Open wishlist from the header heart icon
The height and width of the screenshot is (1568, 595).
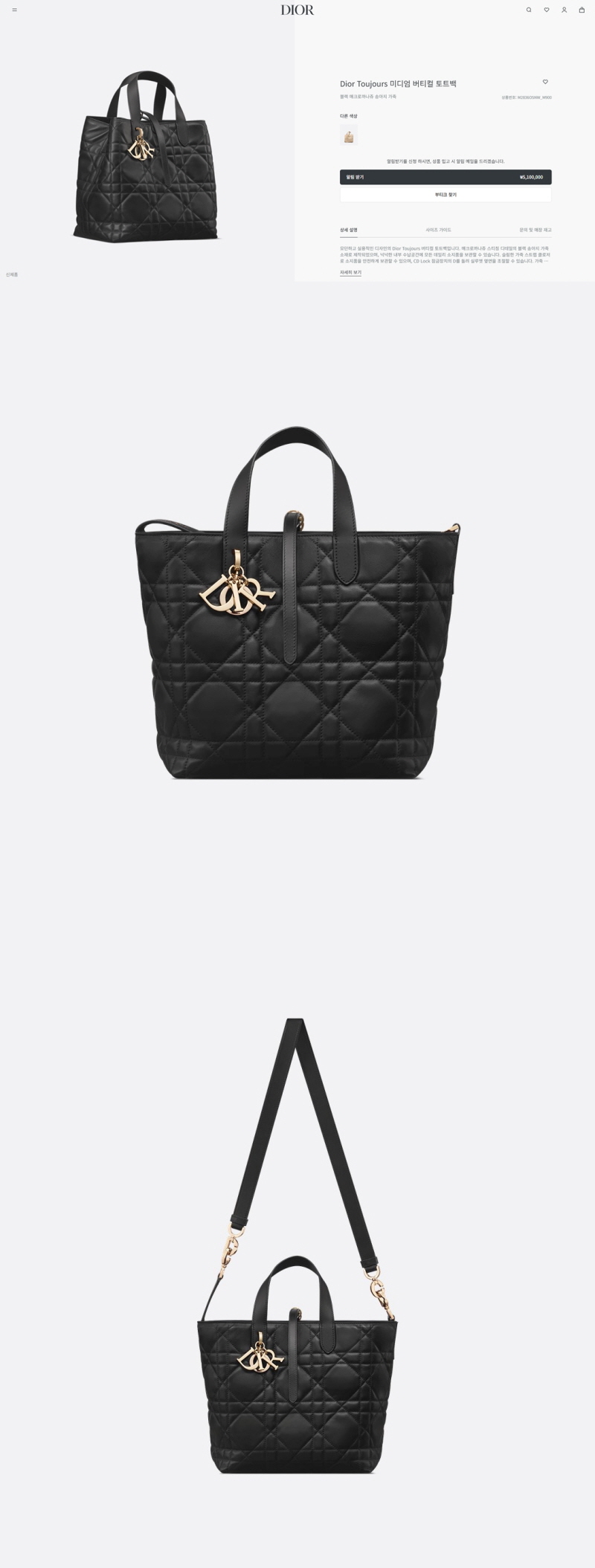(x=547, y=10)
